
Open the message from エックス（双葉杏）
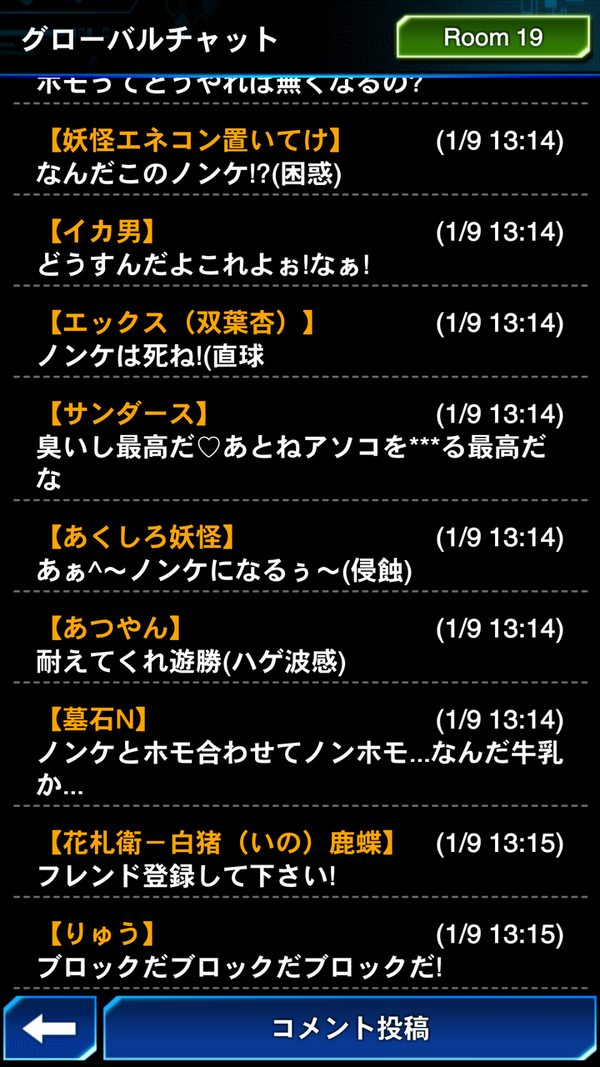pos(300,340)
